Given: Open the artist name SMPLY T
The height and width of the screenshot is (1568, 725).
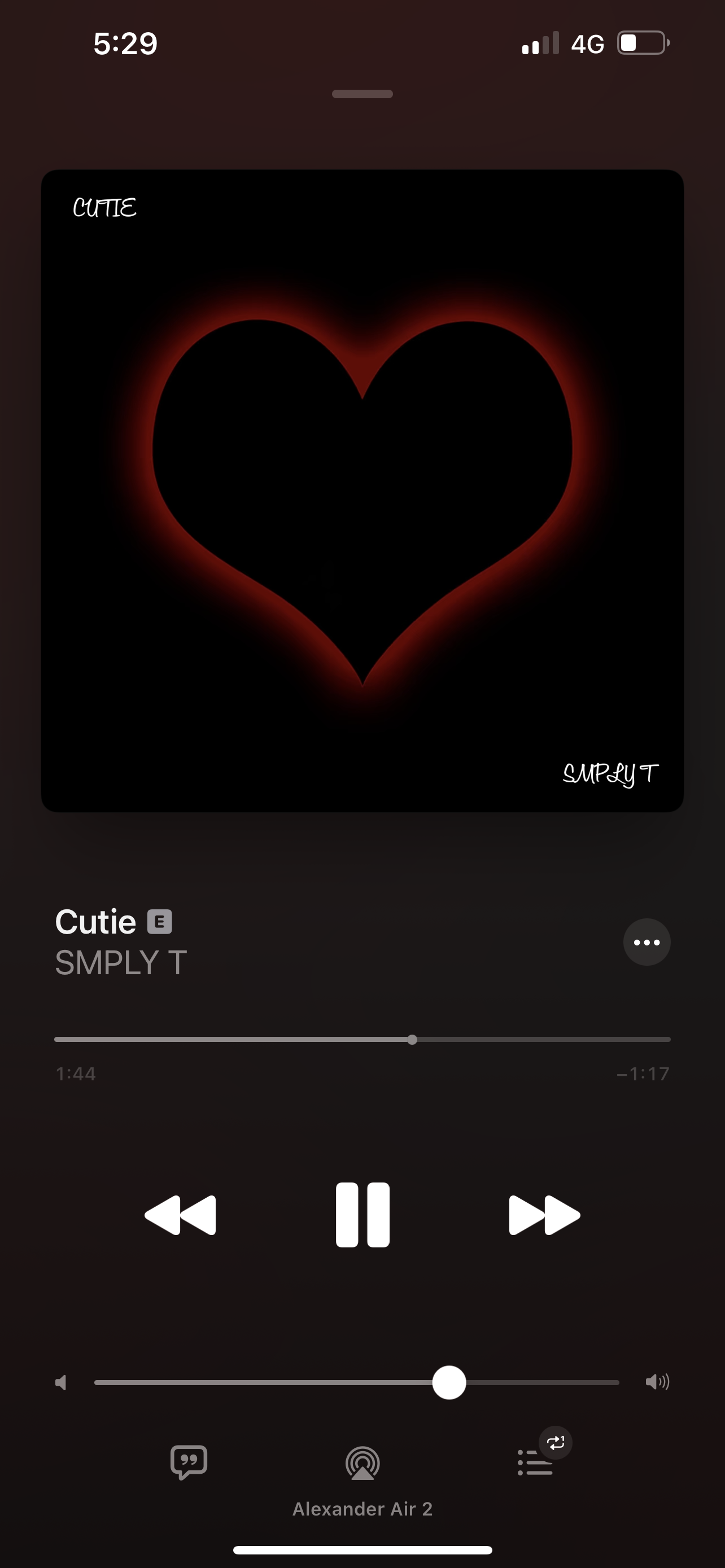Looking at the screenshot, I should click(121, 963).
